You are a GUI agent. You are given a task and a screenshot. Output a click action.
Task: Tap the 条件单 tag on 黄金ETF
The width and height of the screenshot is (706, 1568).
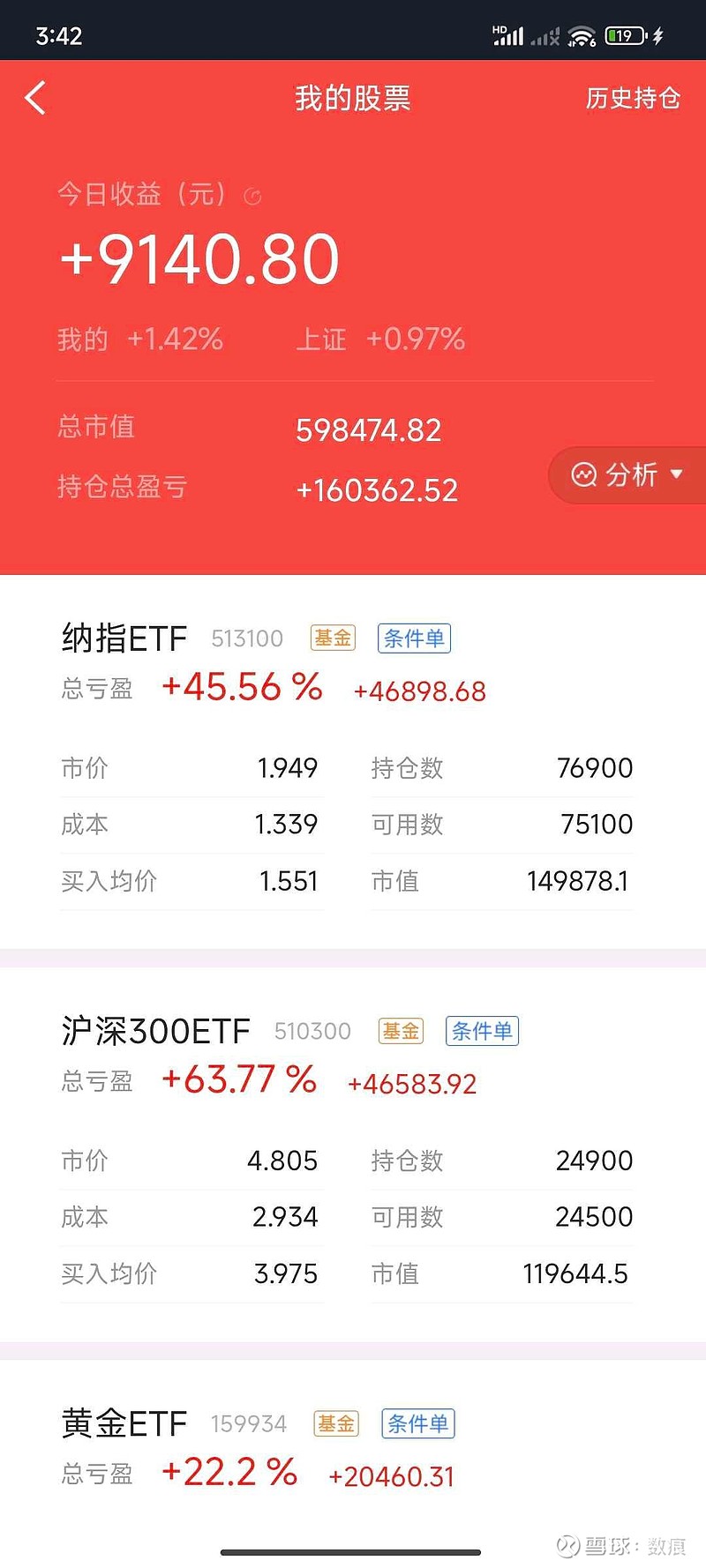(417, 1423)
